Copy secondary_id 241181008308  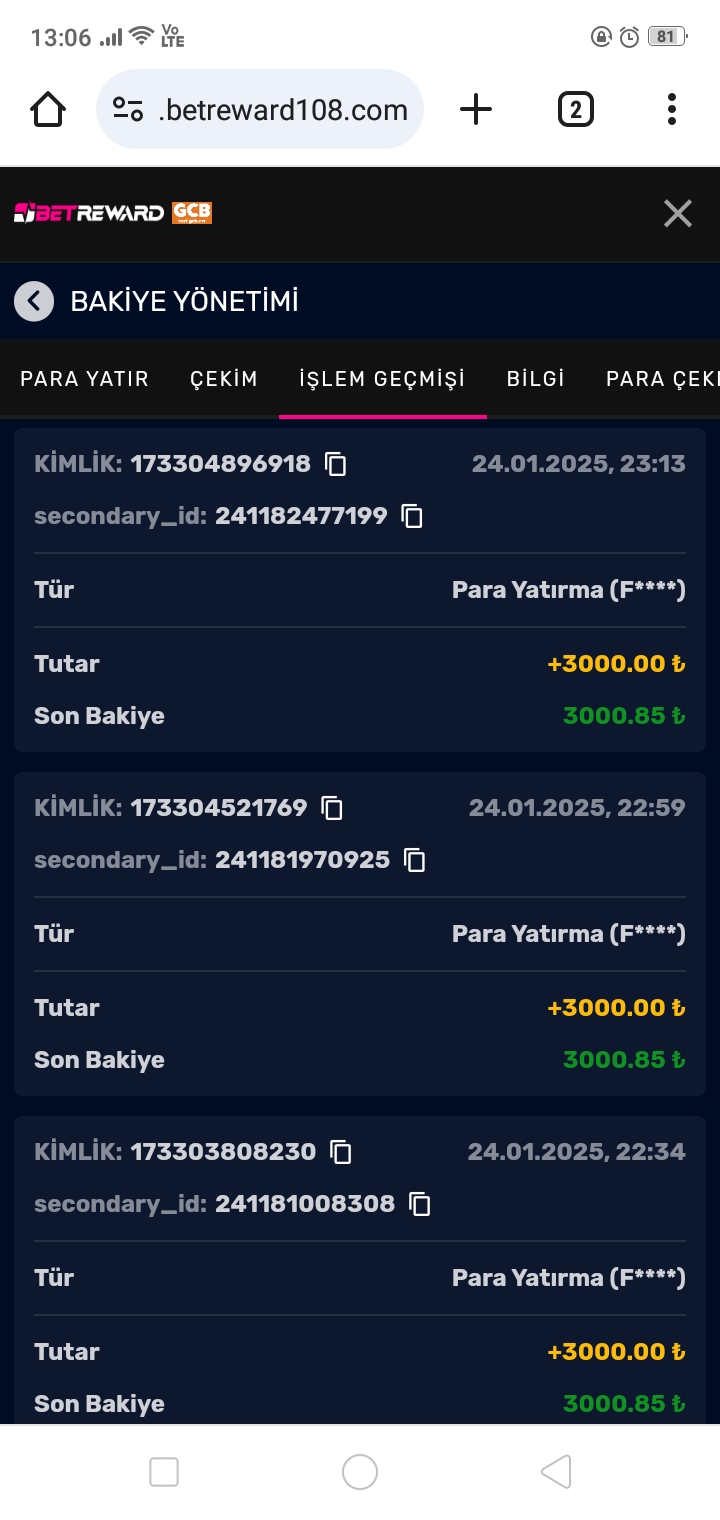[x=420, y=1204]
